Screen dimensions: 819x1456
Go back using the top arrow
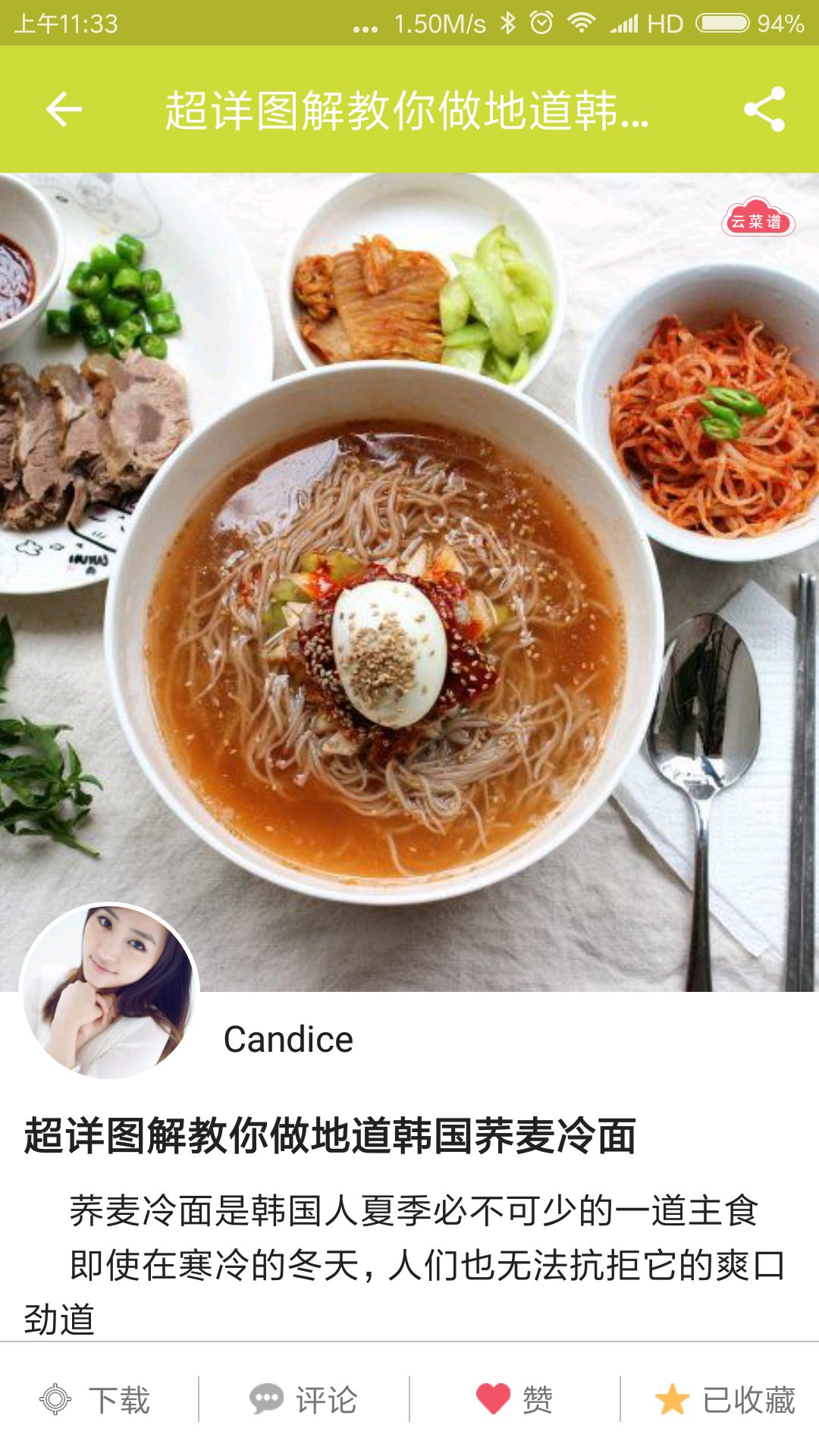click(64, 109)
